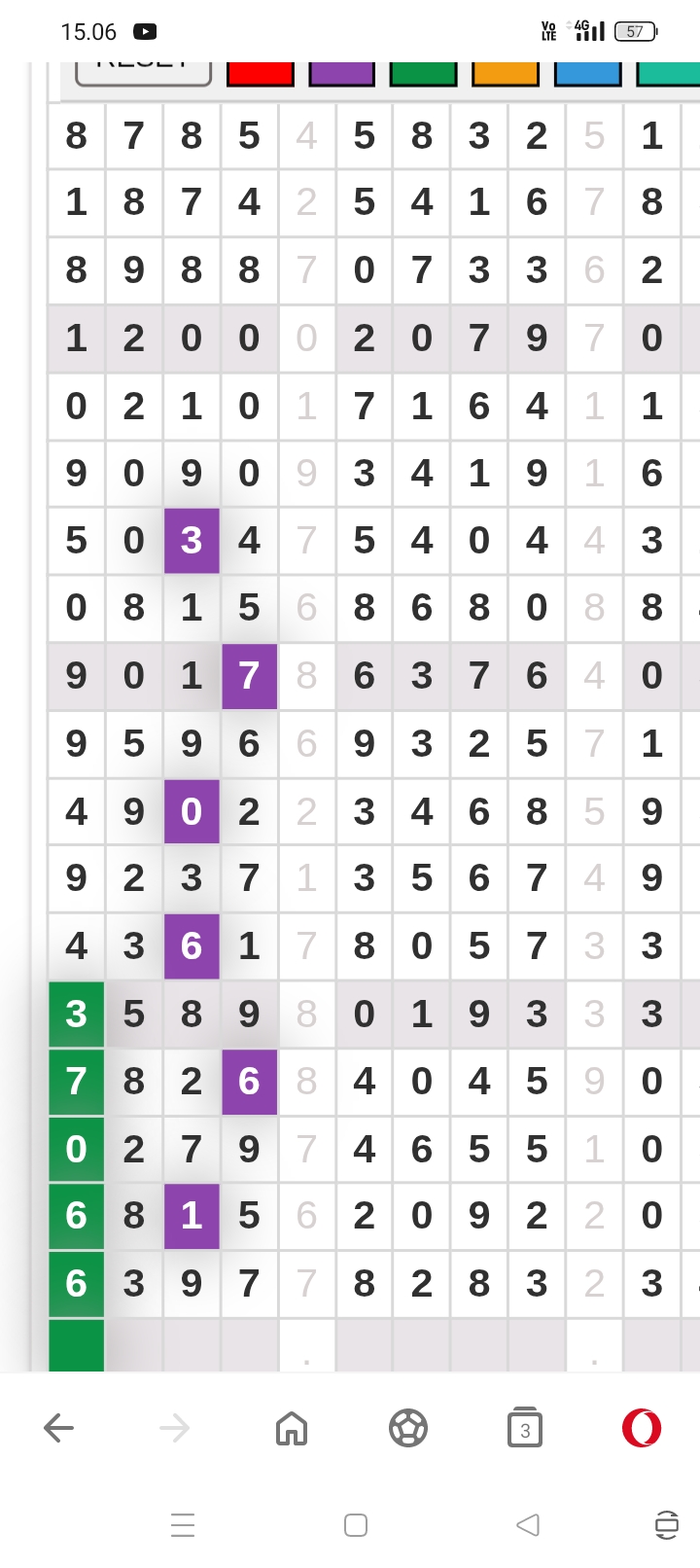Tap the system home button
The image size is (700, 1568).
[x=356, y=1525]
